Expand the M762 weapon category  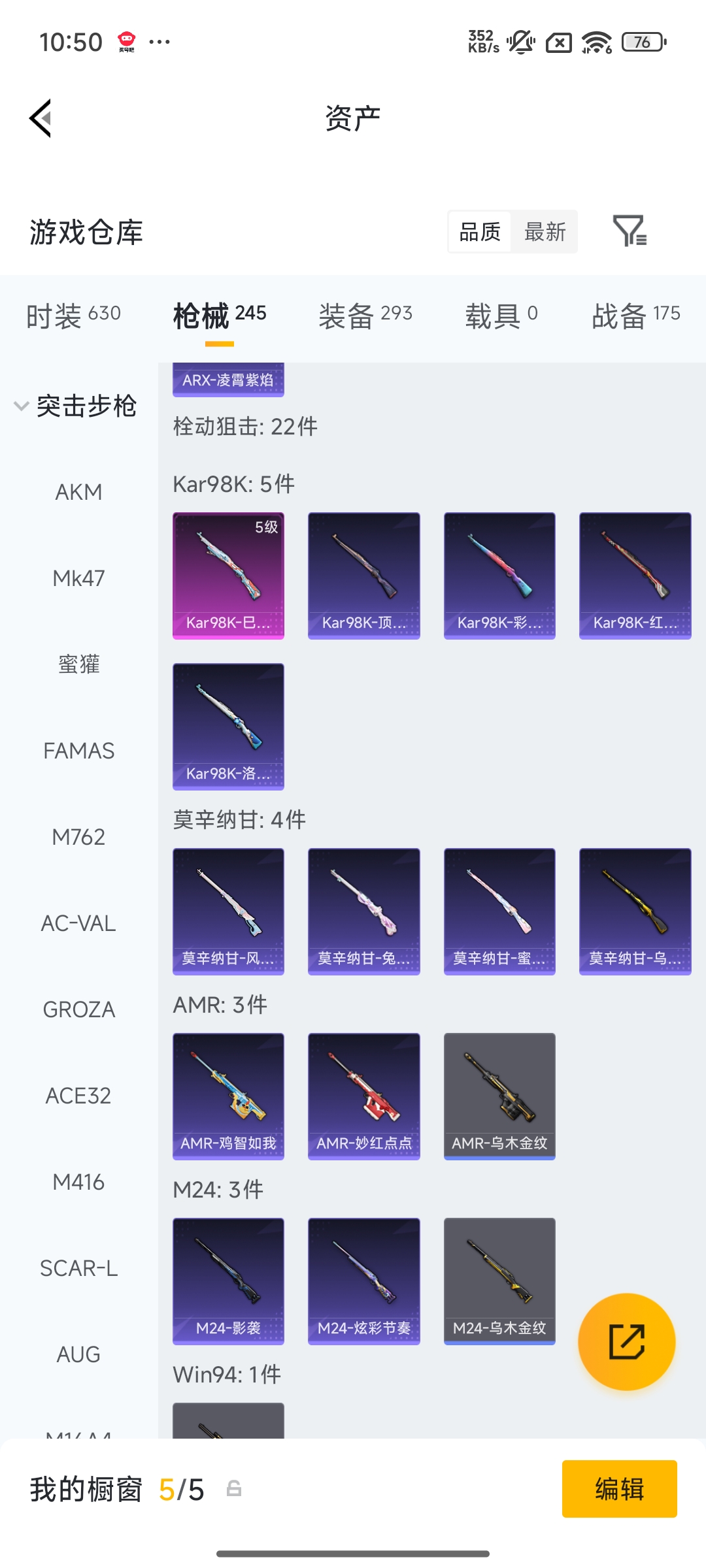tap(78, 836)
